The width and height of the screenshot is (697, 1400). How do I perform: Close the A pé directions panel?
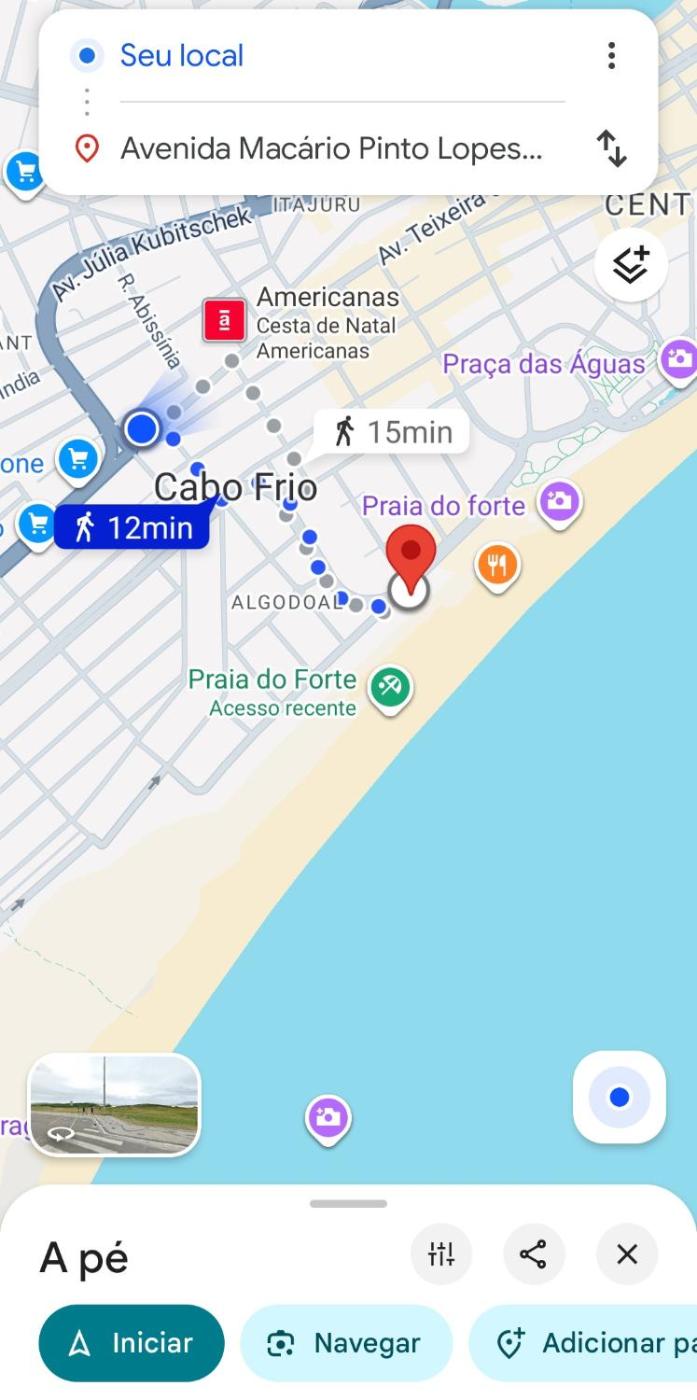click(627, 1254)
